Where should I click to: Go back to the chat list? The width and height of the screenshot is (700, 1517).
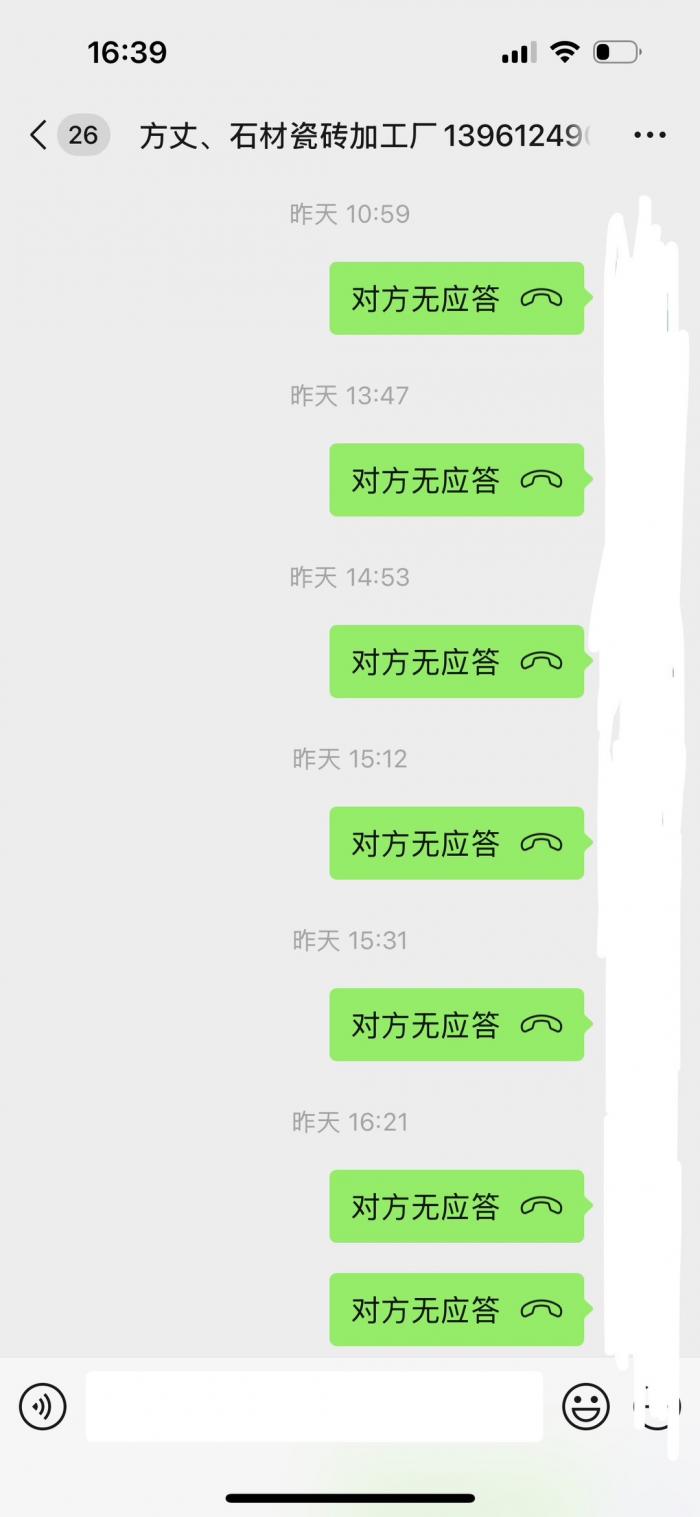(x=38, y=135)
